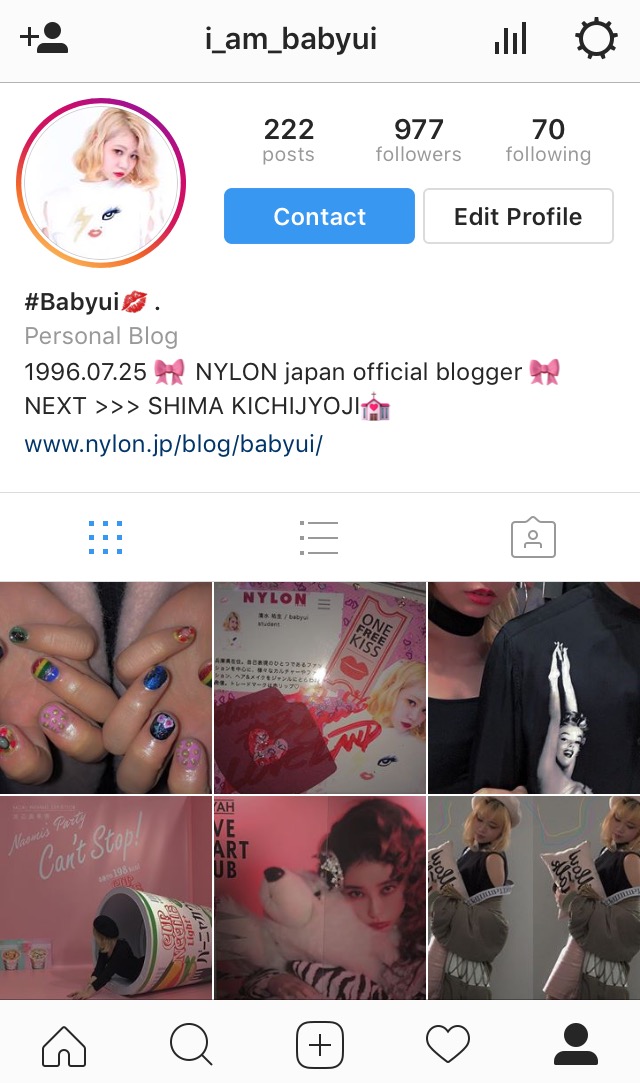Switch to the list view tab
The height and width of the screenshot is (1083, 640).
[x=319, y=538]
